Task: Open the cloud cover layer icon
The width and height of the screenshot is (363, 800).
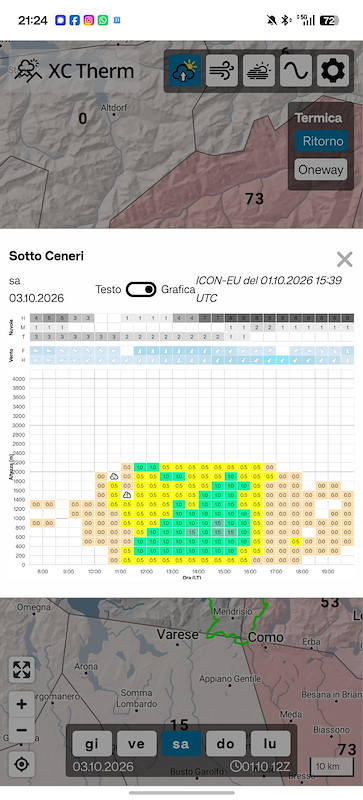Action: [259, 70]
